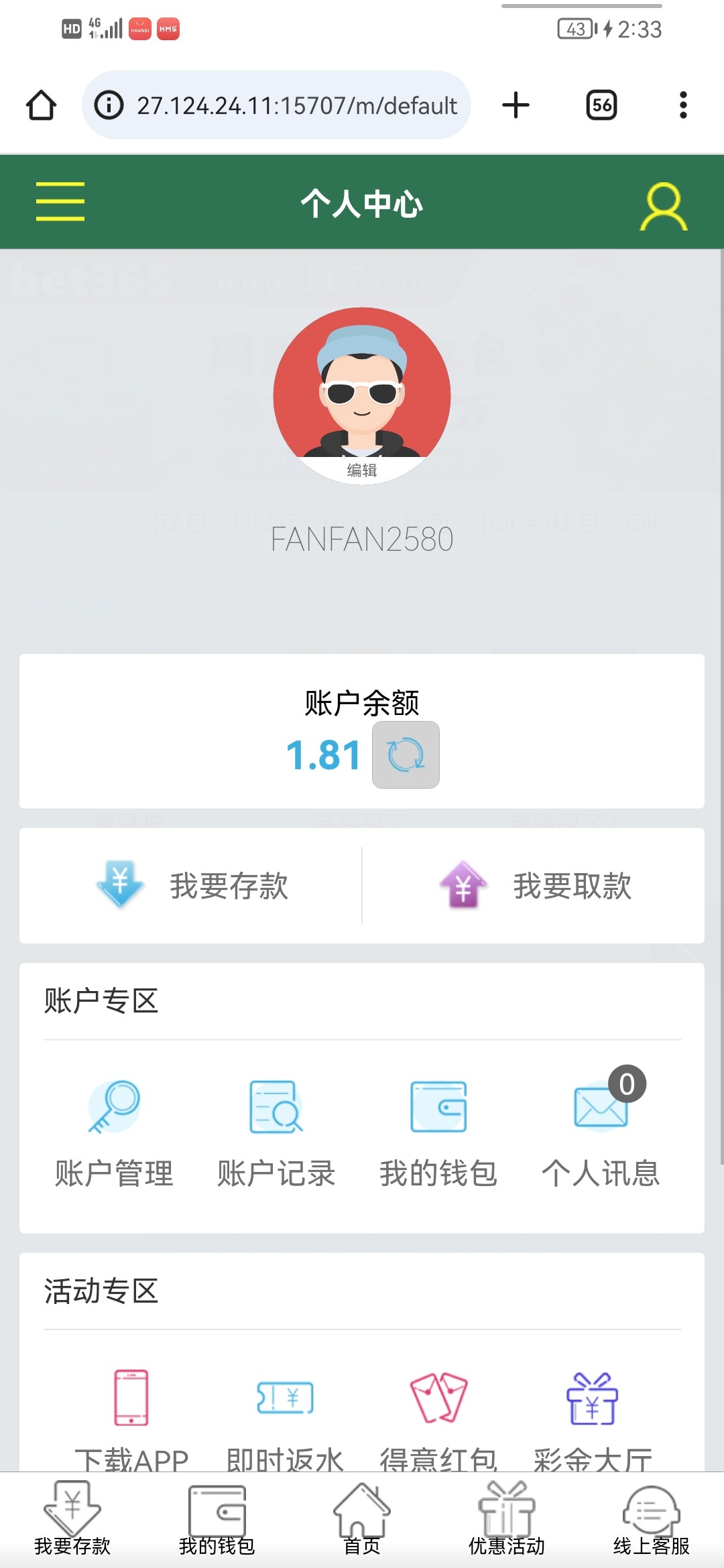724x1568 pixels.
Task: Open browser tab switcher showing 56
Action: 601,105
